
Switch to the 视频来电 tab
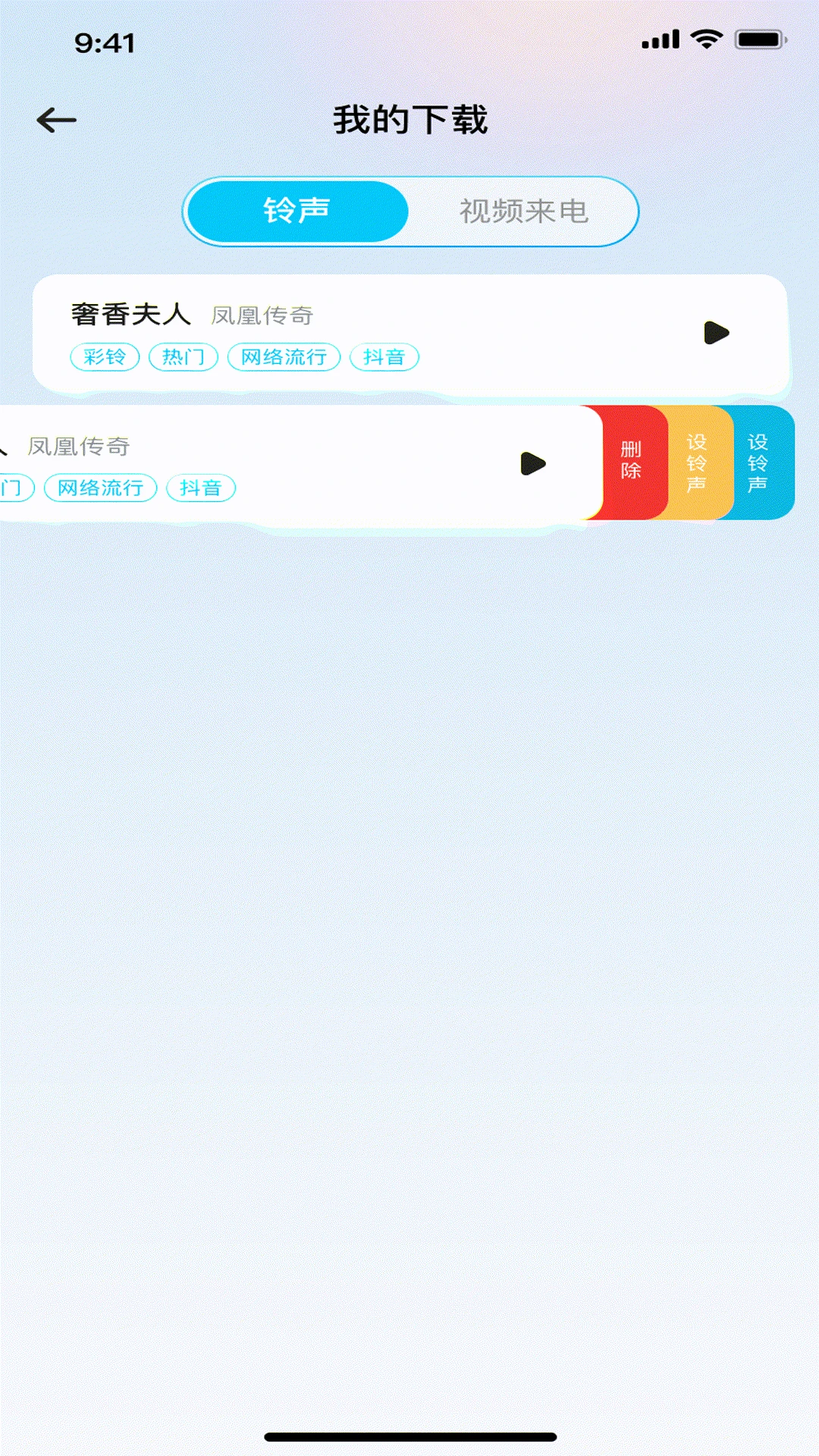pos(523,211)
